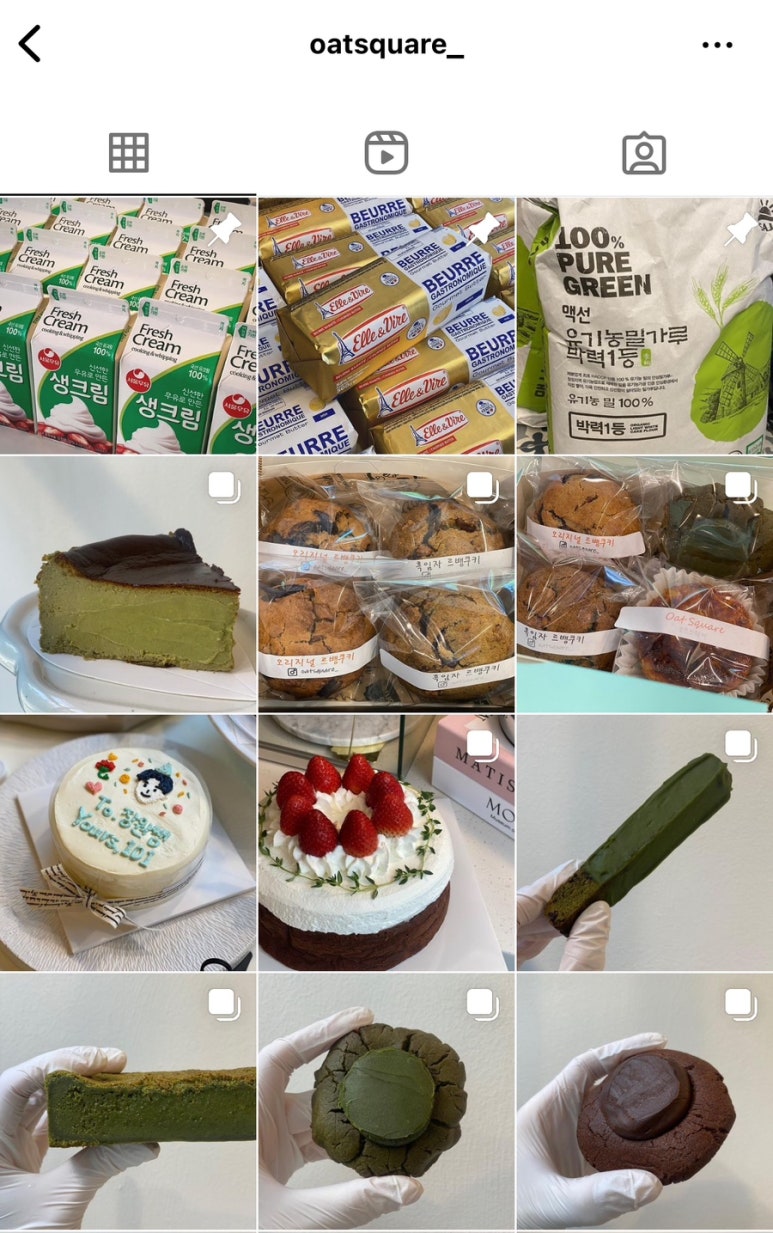Image resolution: width=773 pixels, height=1233 pixels.
Task: Switch to the posts grid tab
Action: coord(128,153)
